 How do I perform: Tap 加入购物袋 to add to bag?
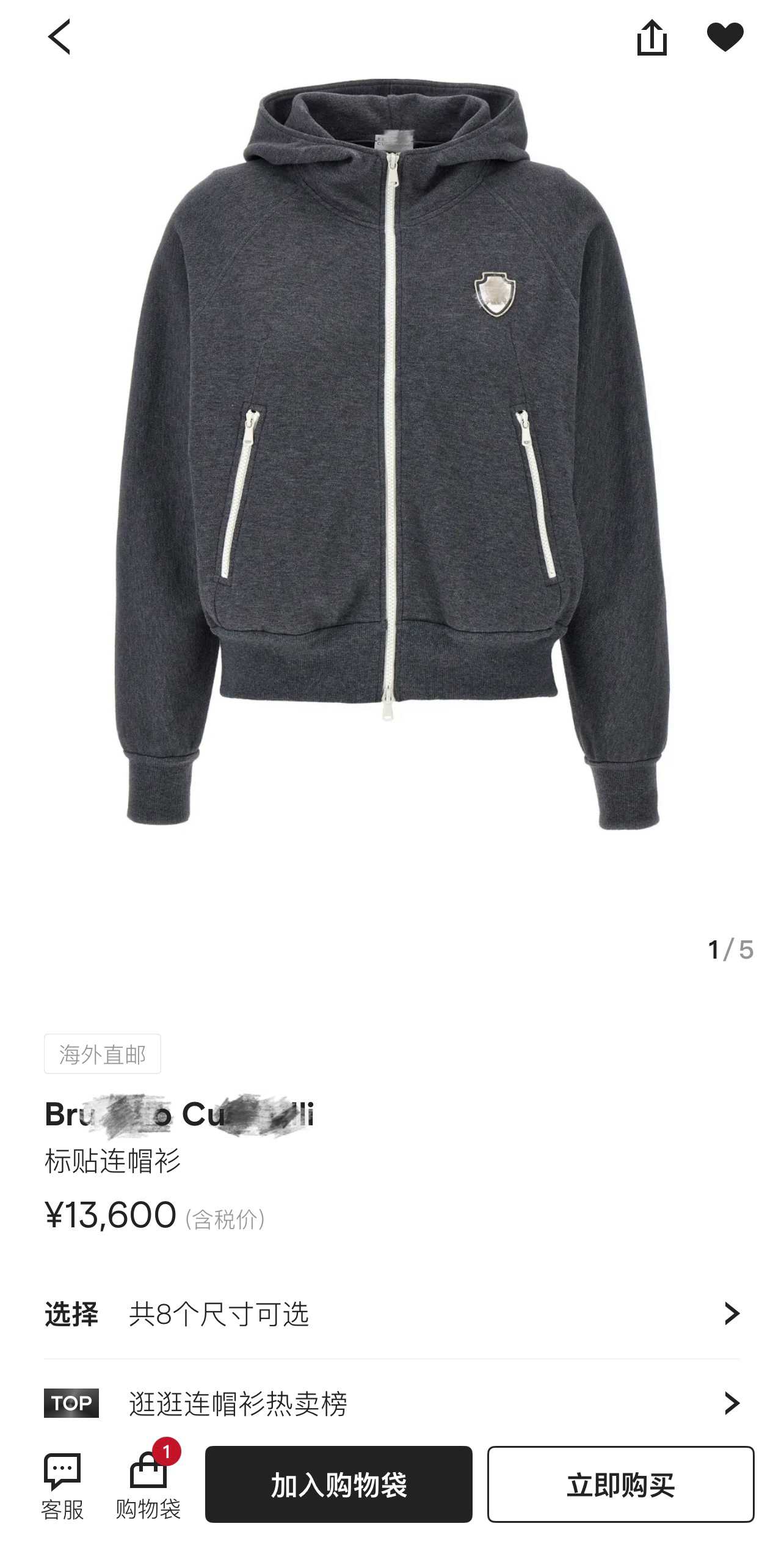[338, 1484]
